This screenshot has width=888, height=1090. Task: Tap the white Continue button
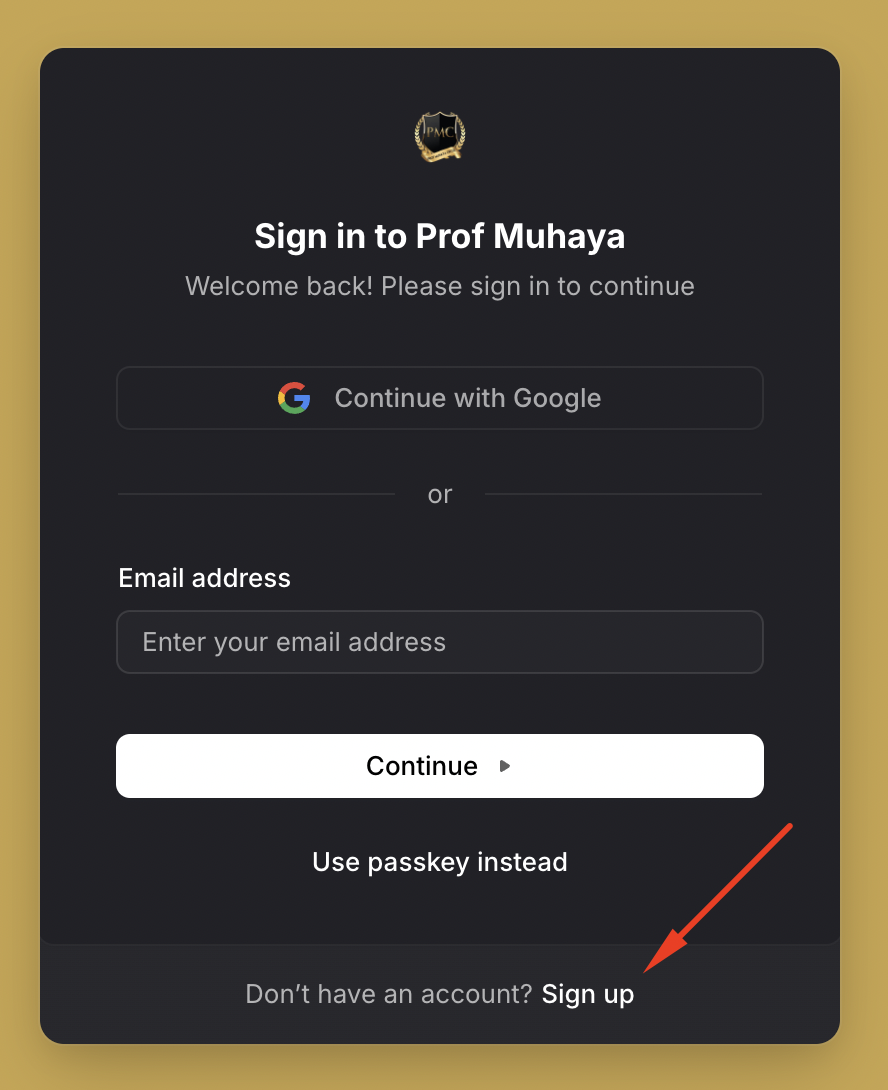[440, 766]
